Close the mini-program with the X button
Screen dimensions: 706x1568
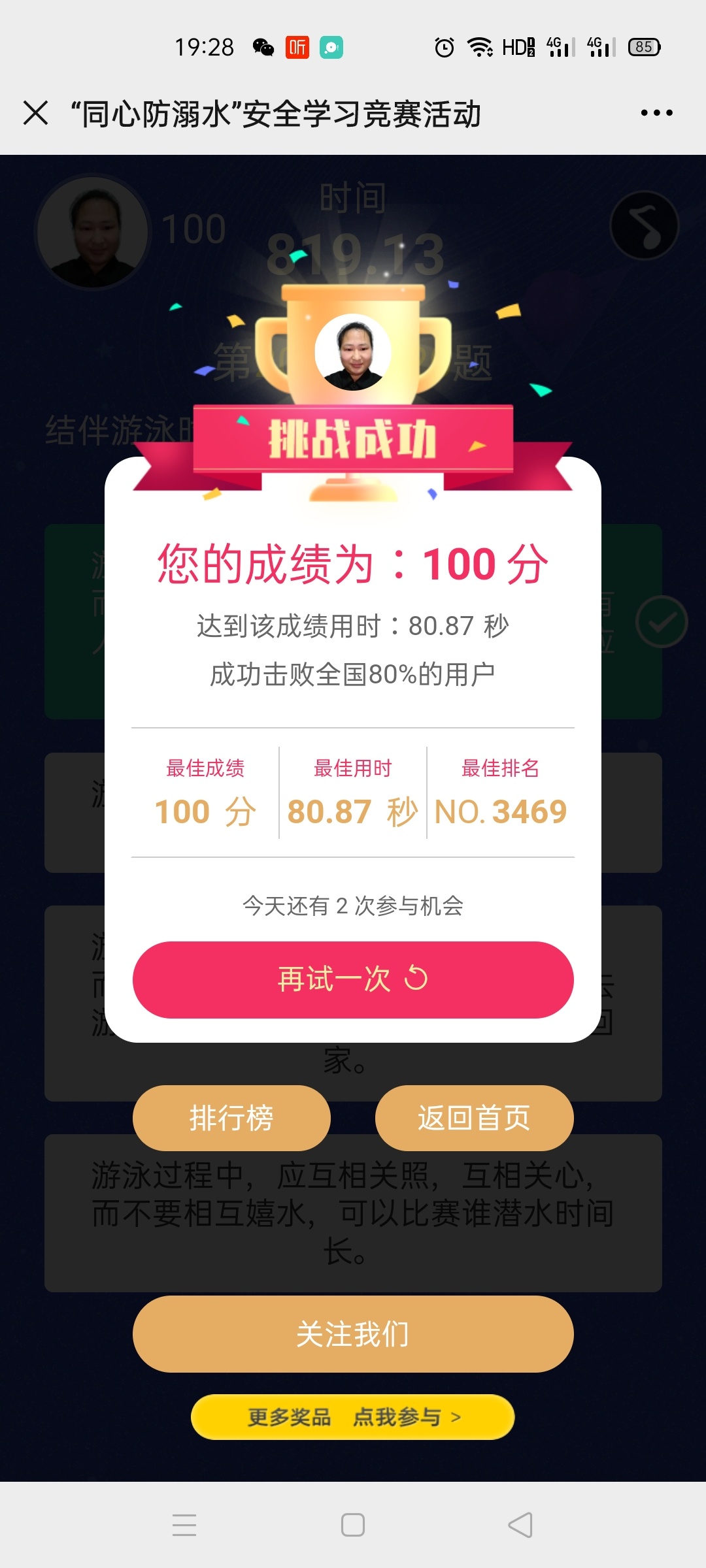[x=34, y=112]
